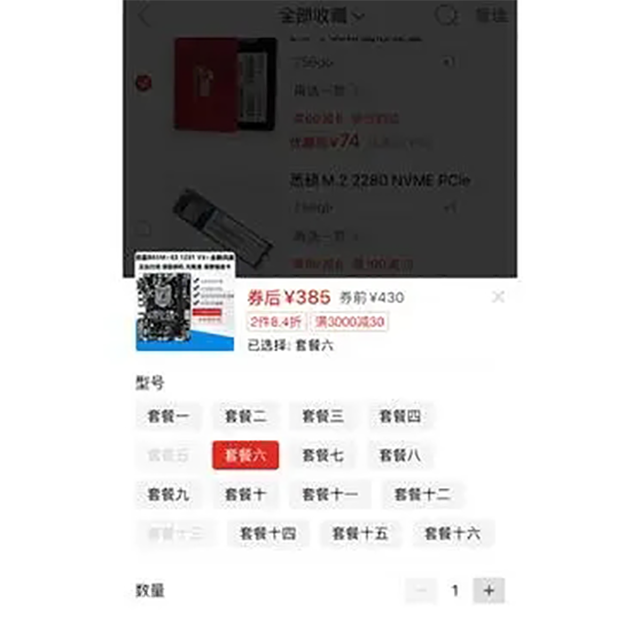Choose 套餐三 model
The height and width of the screenshot is (640, 640).
pyautogui.click(x=323, y=416)
